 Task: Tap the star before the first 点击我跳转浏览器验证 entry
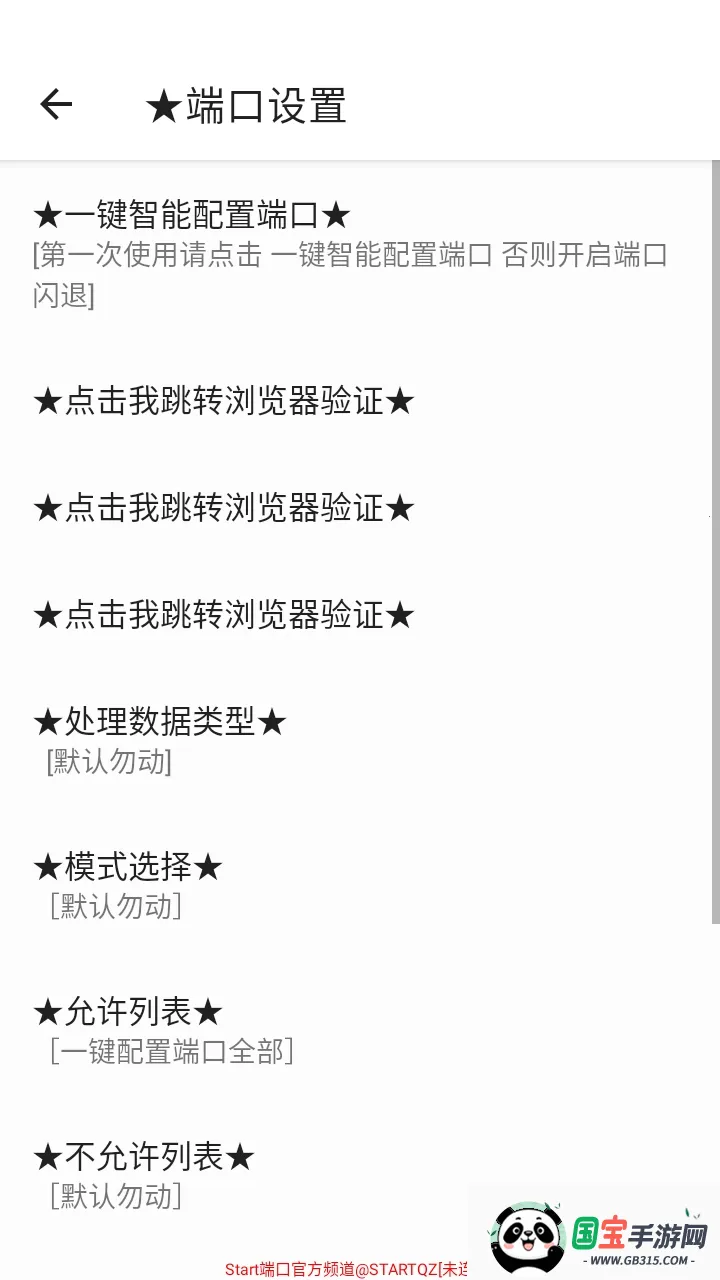click(47, 401)
